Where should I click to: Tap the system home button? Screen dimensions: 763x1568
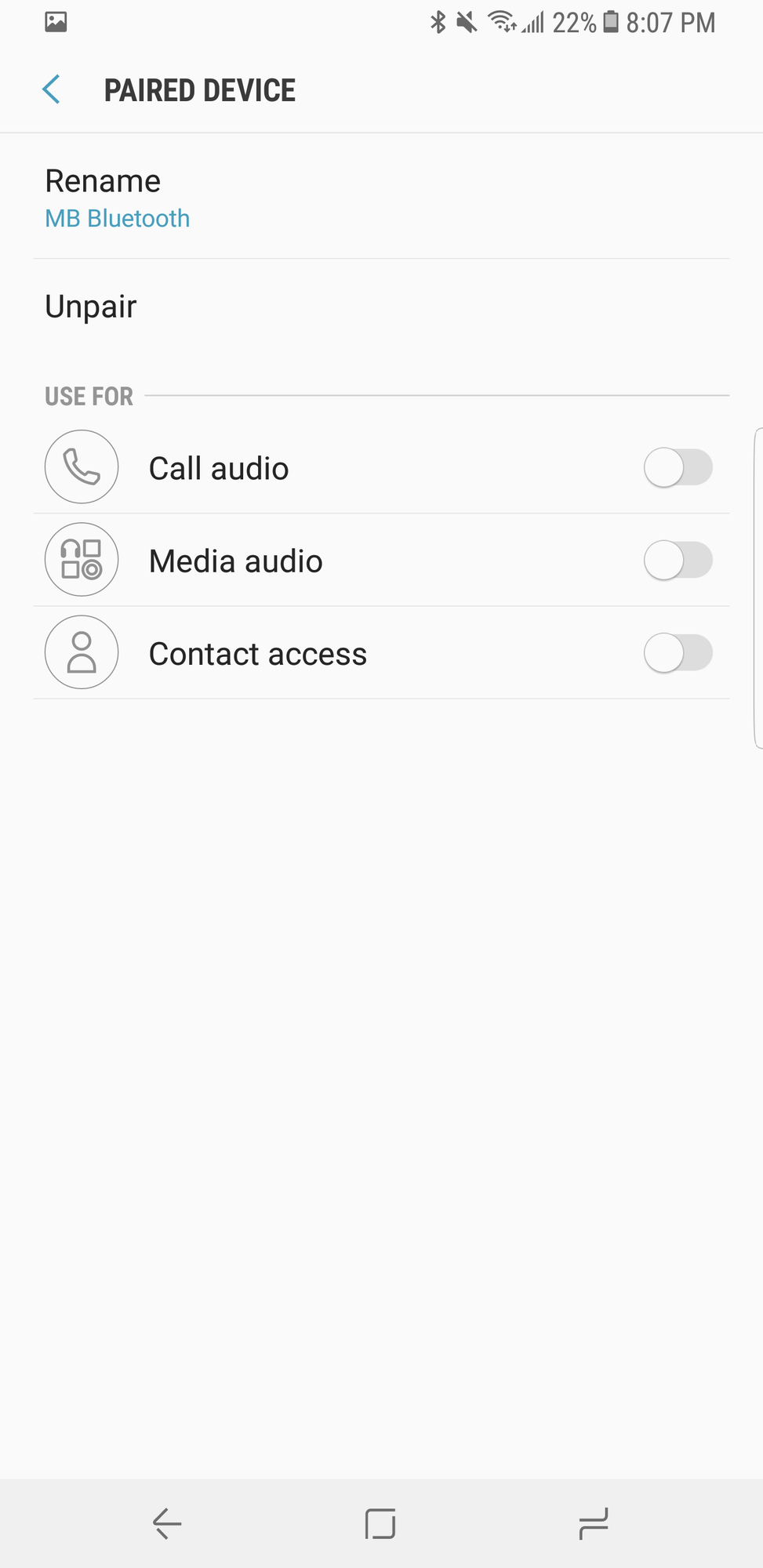tap(380, 1523)
